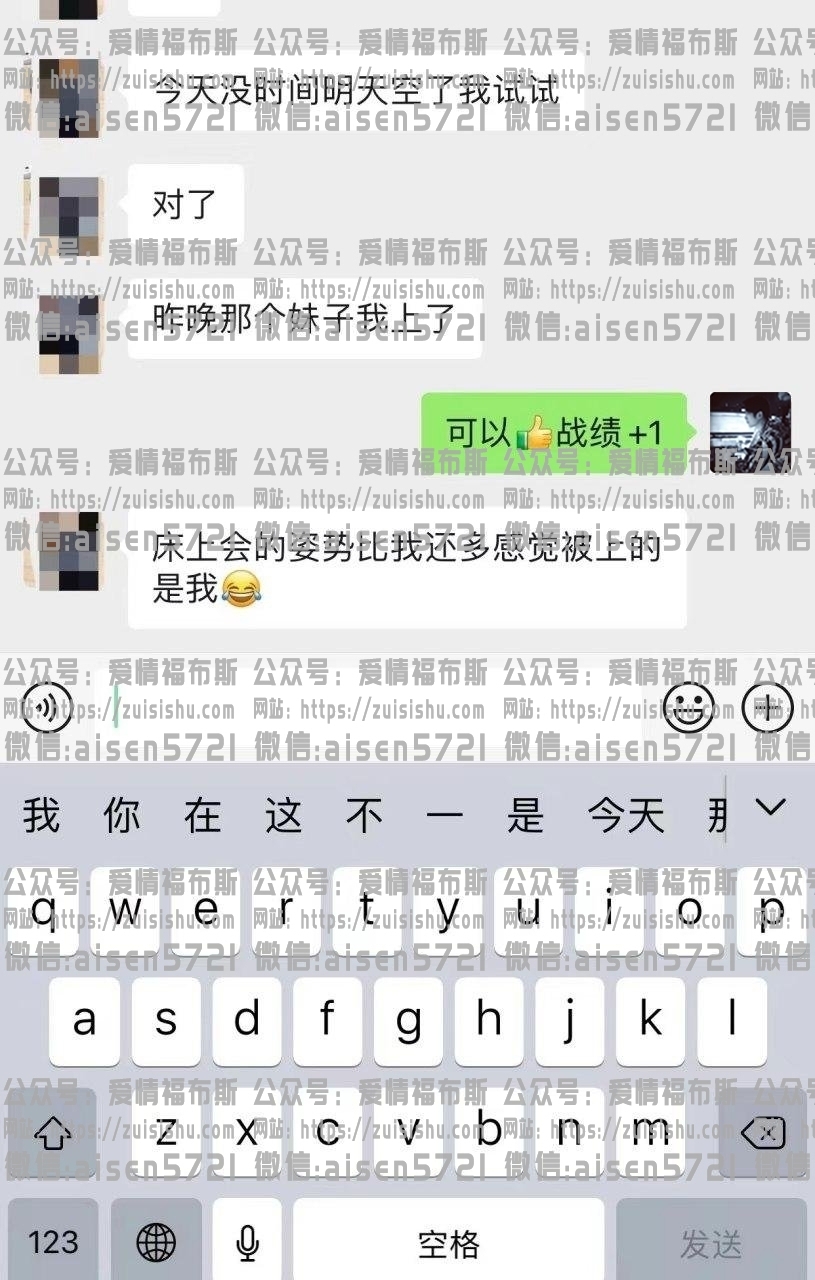Open the emoji sticker panel

click(x=689, y=708)
